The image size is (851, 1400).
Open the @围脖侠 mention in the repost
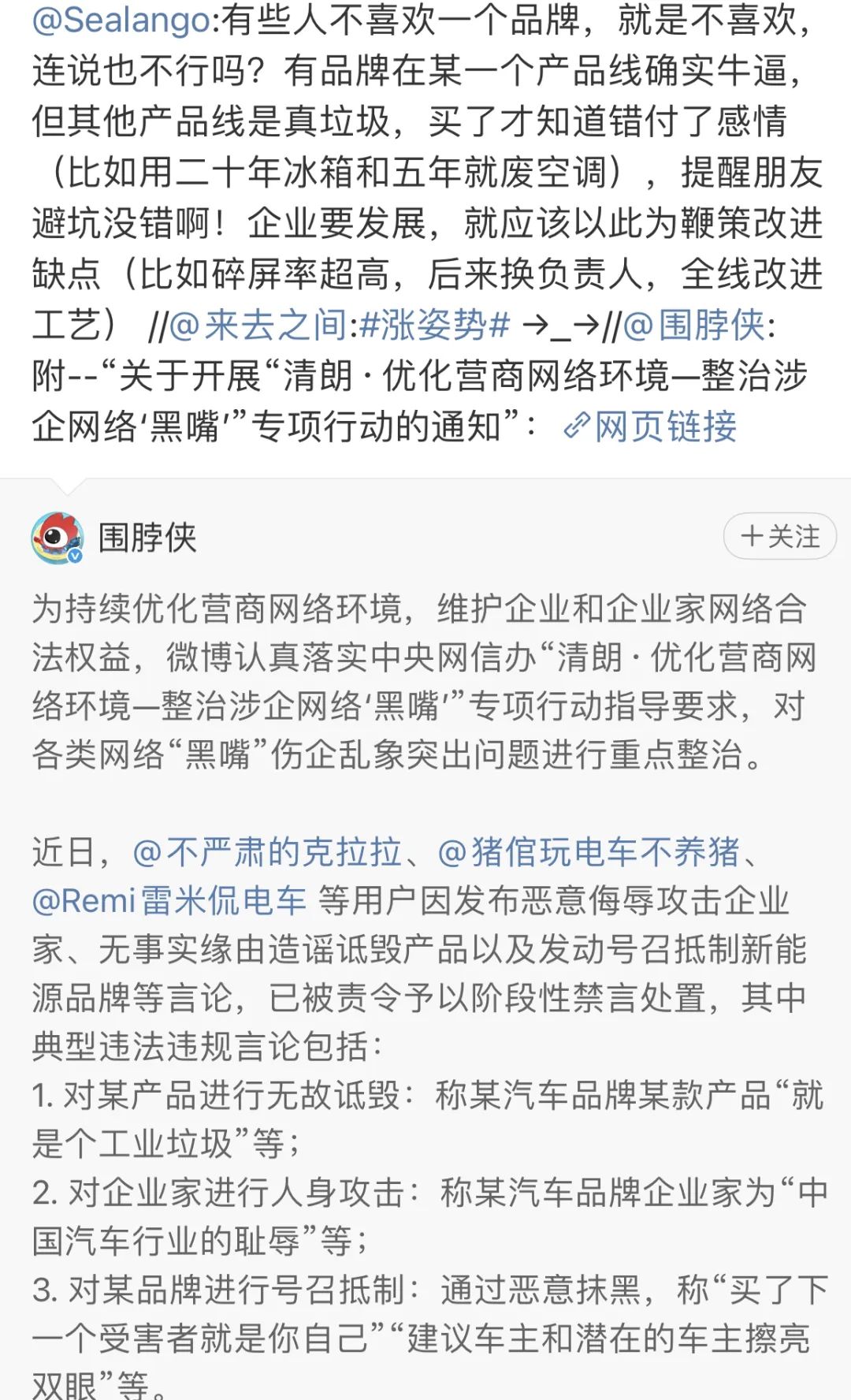(694, 325)
